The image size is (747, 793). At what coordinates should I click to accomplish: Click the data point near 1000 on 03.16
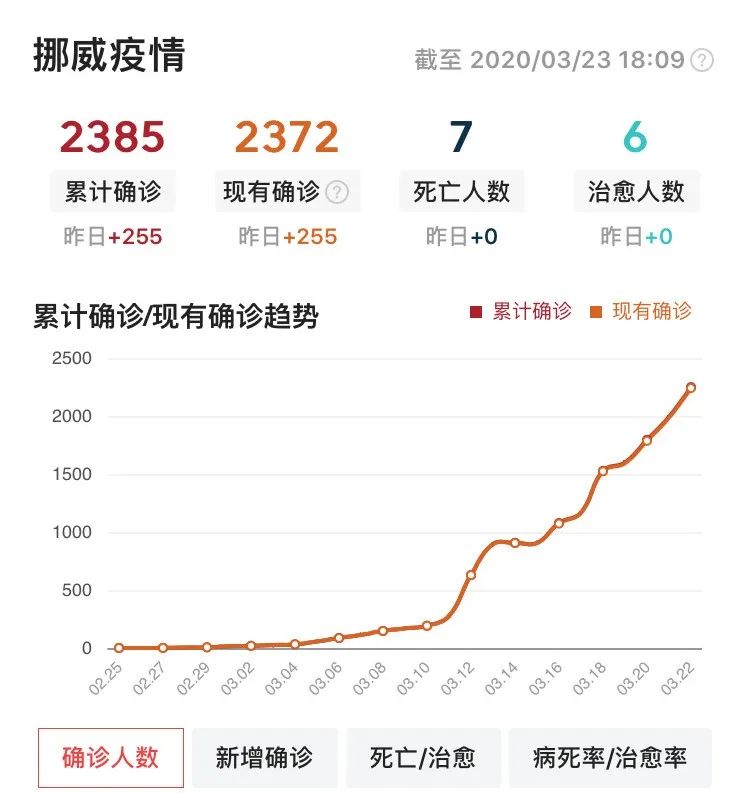558,521
